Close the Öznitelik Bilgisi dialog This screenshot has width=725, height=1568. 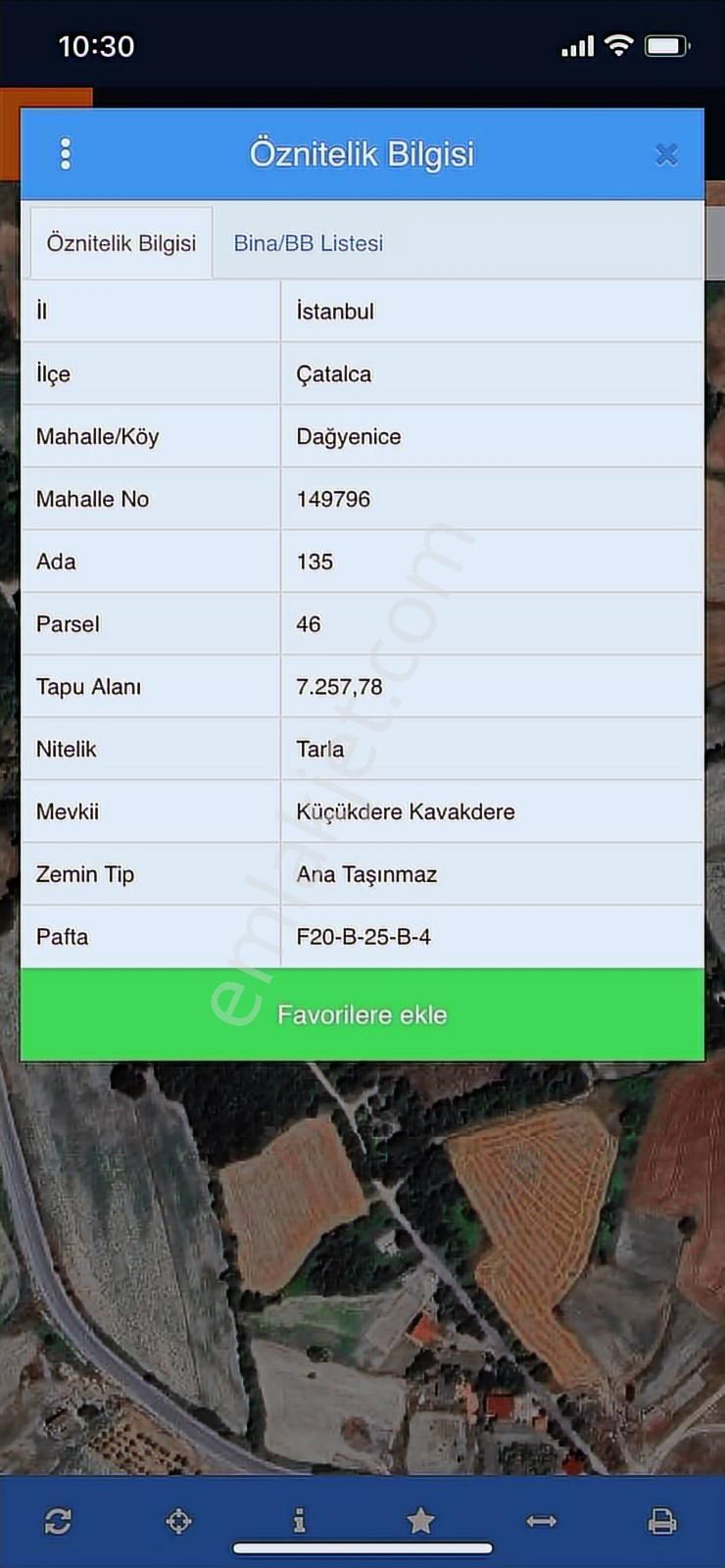[667, 154]
